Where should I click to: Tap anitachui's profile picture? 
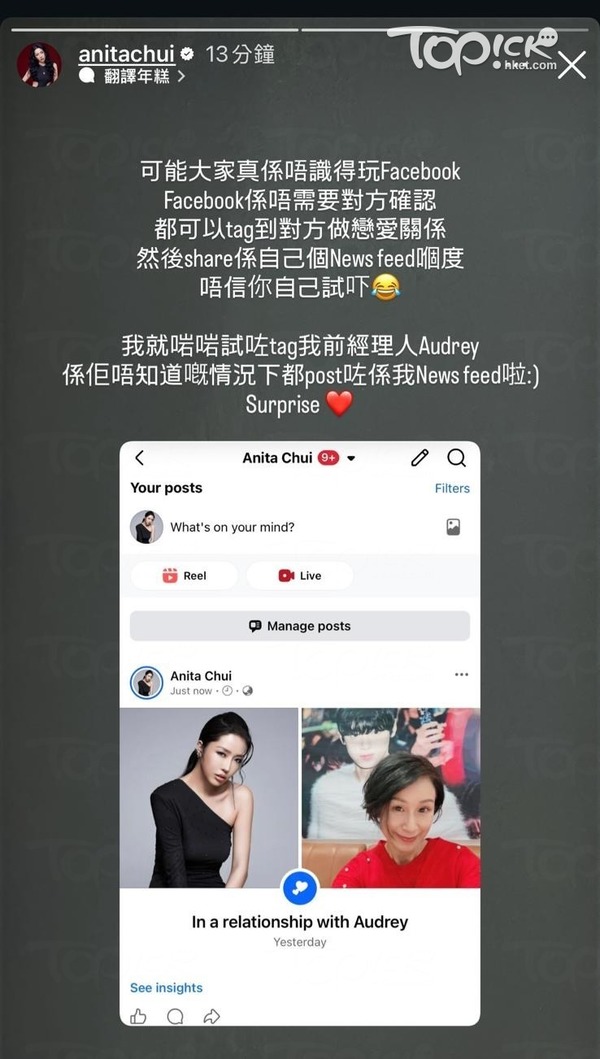coord(39,64)
